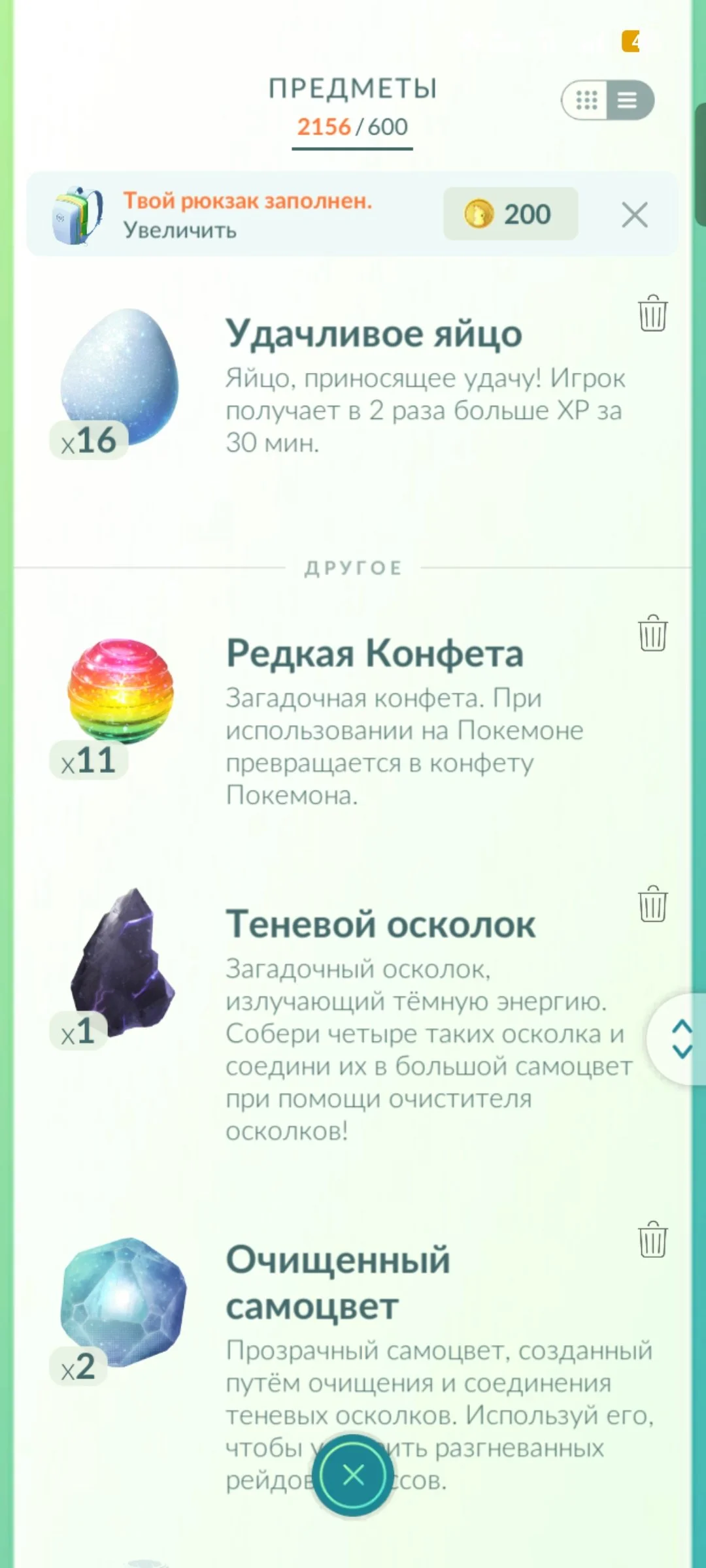
Task: Close the items screen
Action: point(353,1475)
